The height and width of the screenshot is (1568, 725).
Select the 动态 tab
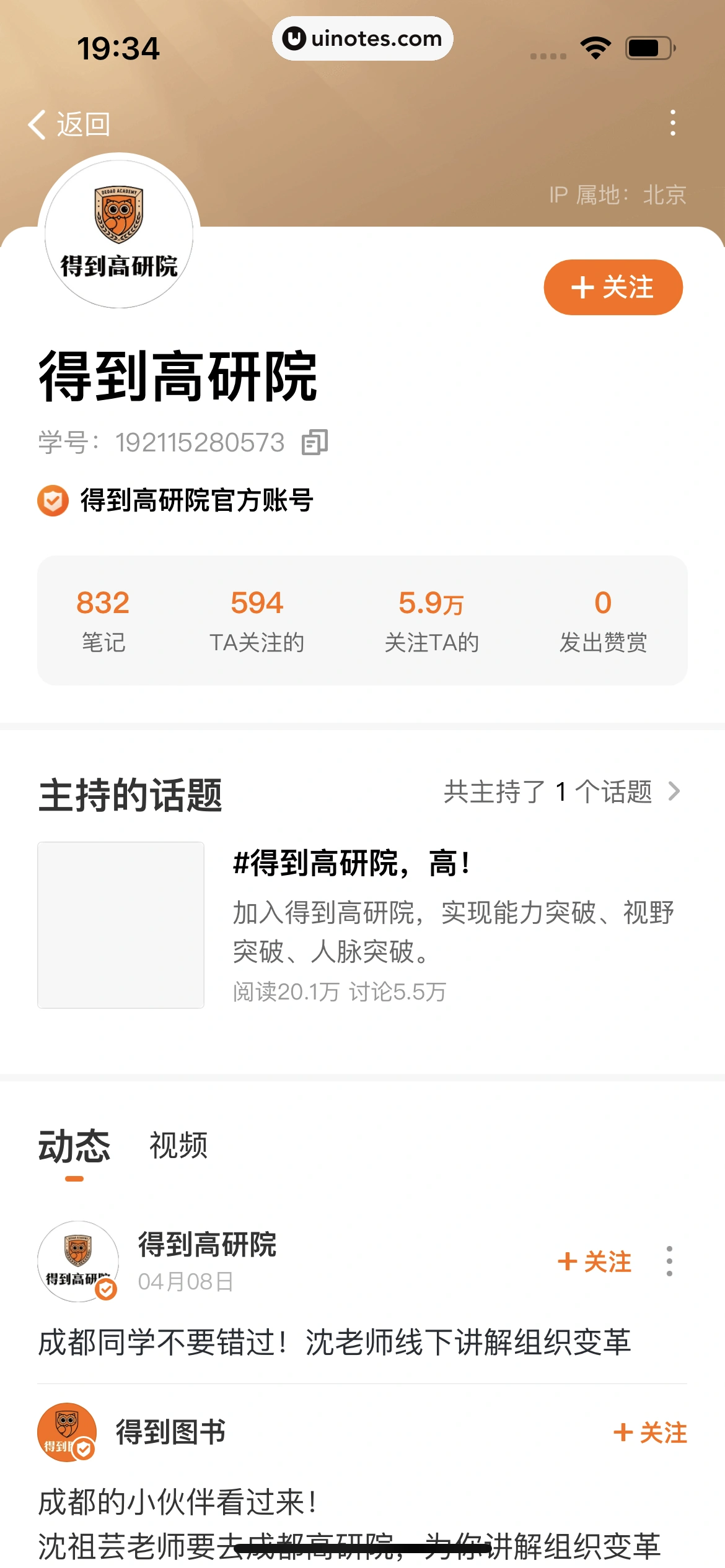click(74, 1146)
